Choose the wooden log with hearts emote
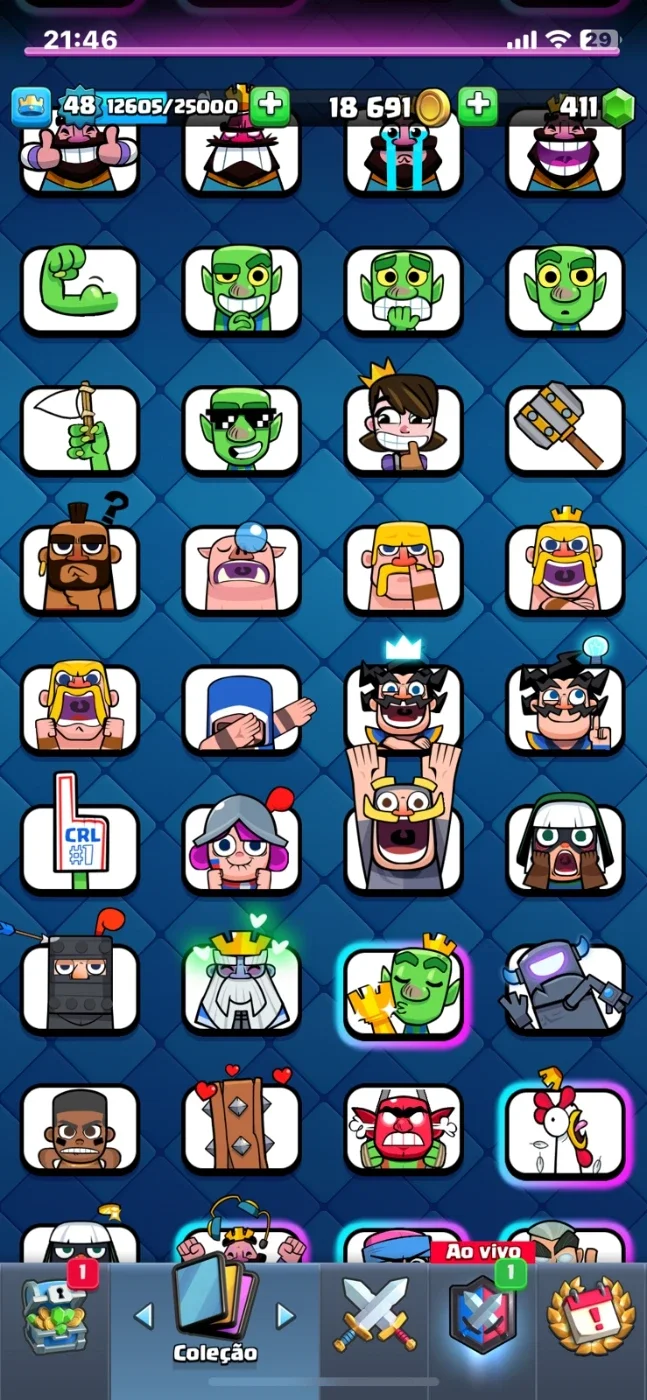 pyautogui.click(x=242, y=1122)
